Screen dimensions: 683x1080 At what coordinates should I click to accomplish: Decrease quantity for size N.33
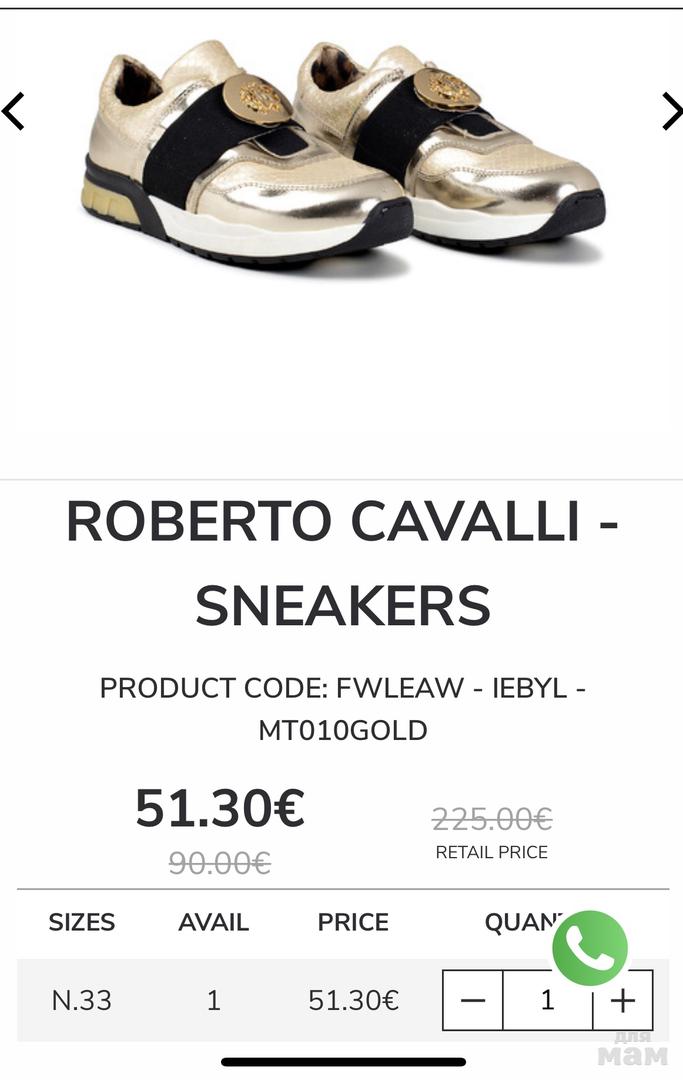coord(473,1000)
